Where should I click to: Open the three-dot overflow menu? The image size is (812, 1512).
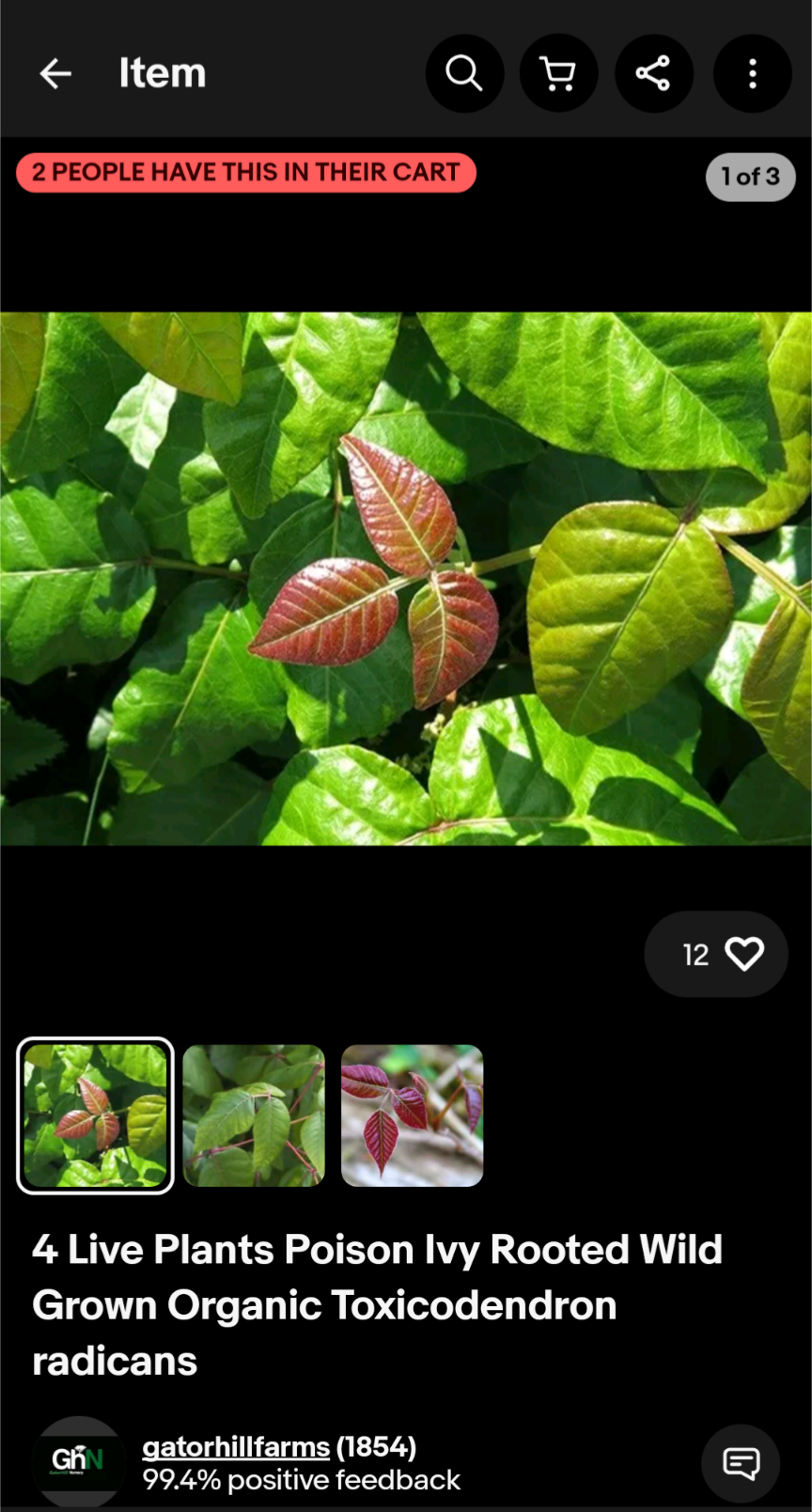pyautogui.click(x=752, y=73)
